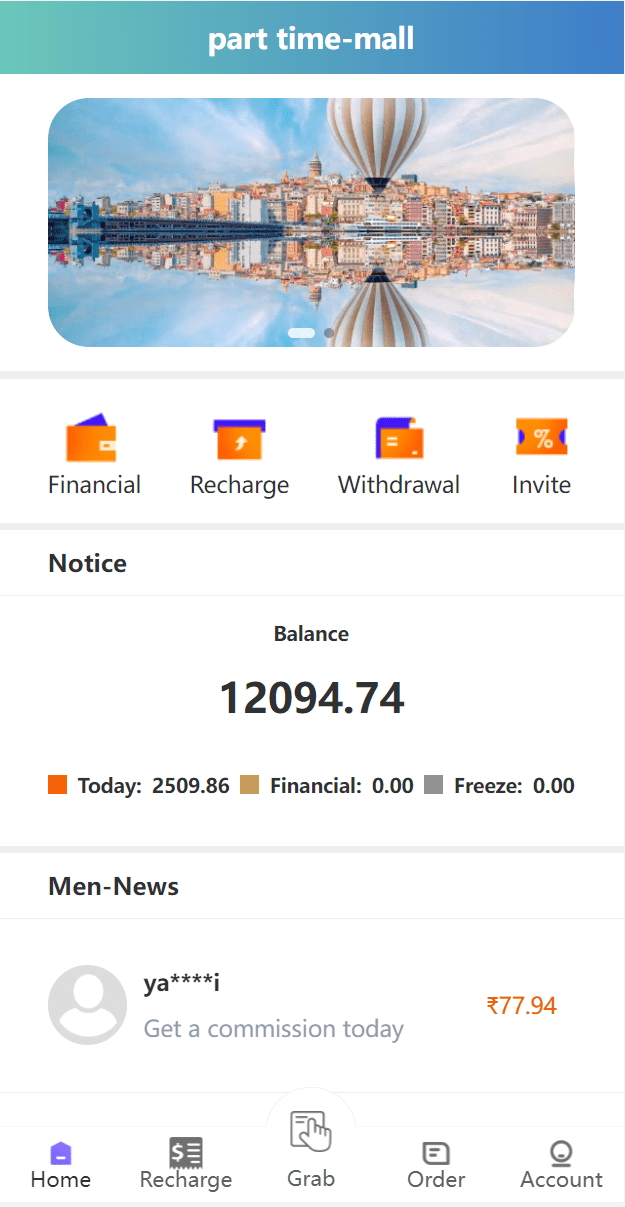Switch to the Recharge tab in bottom navigation
Screen dimensions: 625x1207
[x=186, y=1165]
